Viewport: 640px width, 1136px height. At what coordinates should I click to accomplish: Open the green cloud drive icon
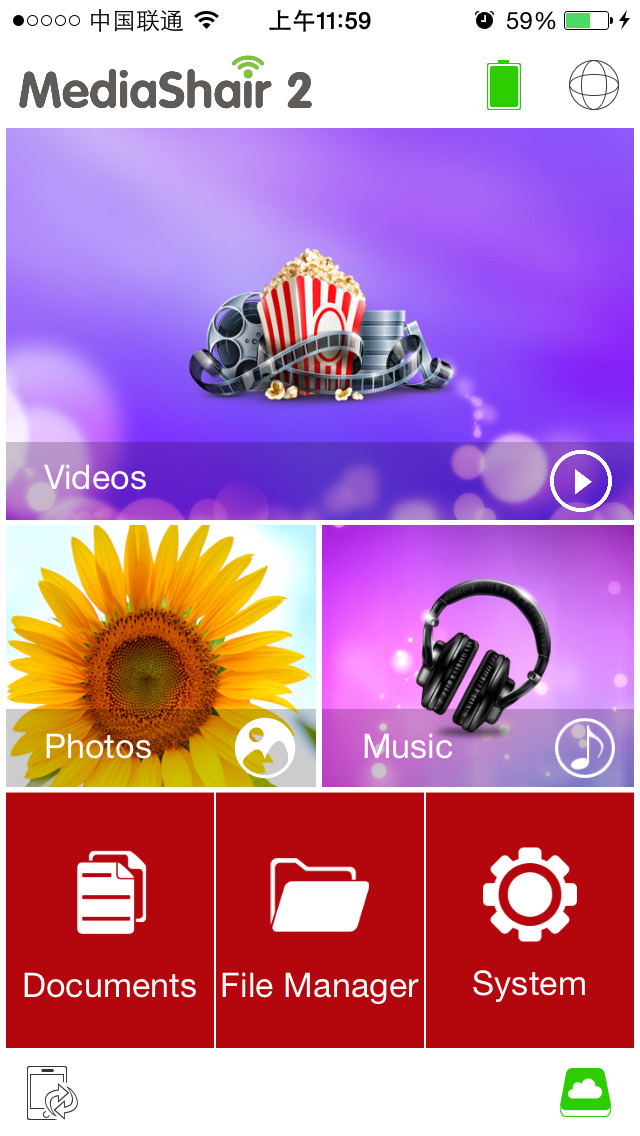(x=585, y=1092)
